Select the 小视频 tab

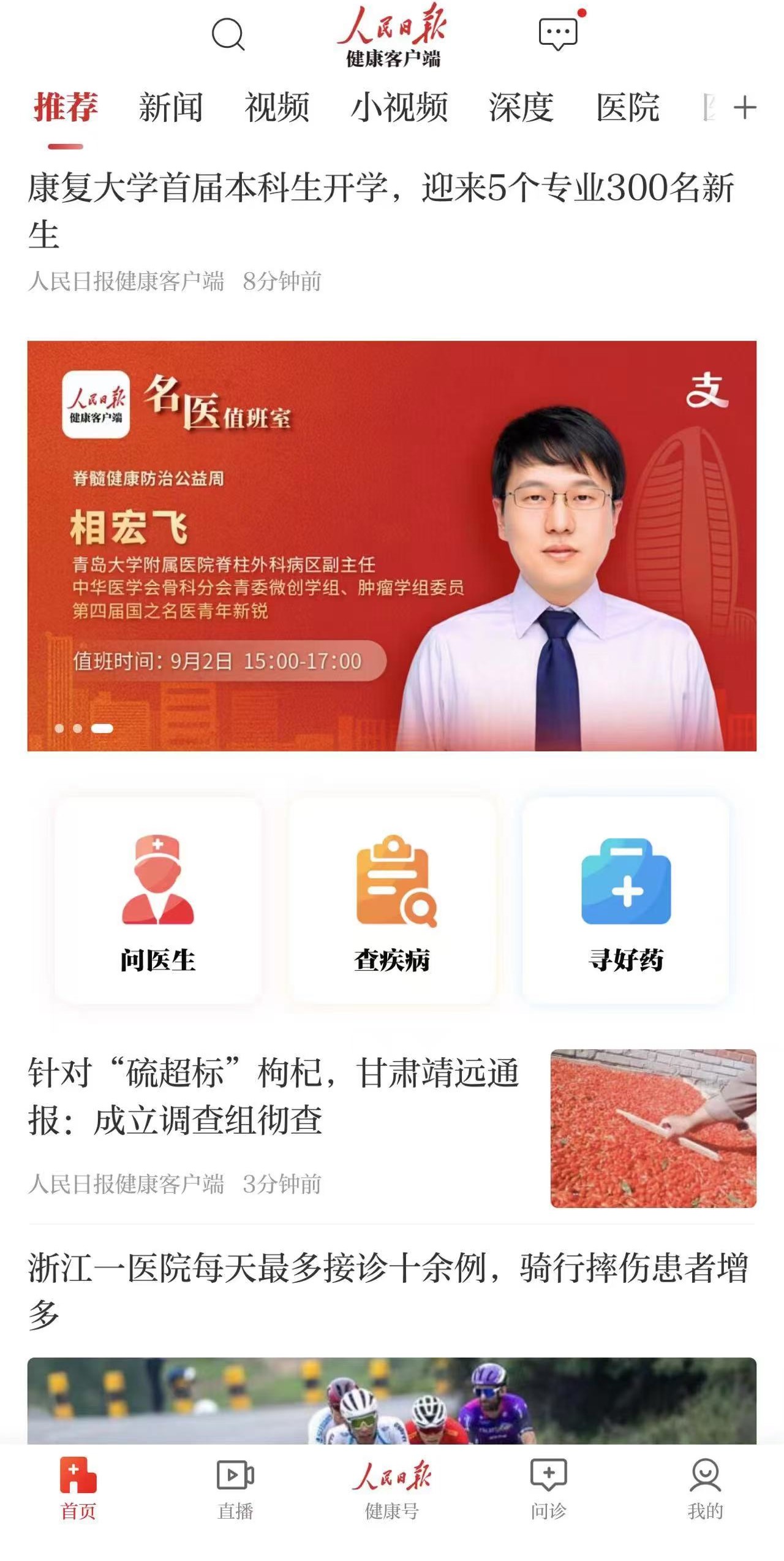[x=399, y=108]
